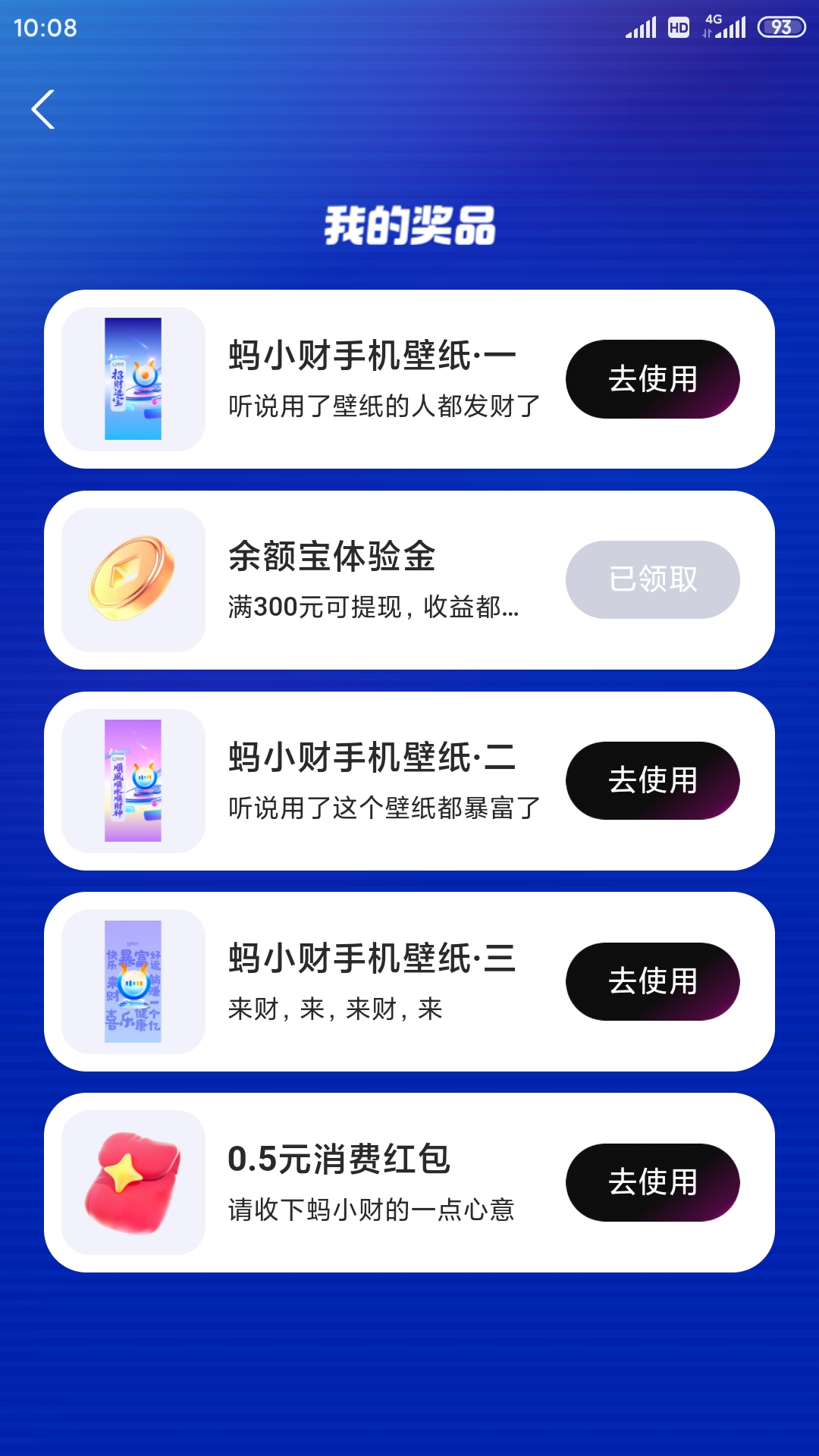Go back using the top-left arrow
This screenshot has height=1456, width=819.
click(x=43, y=110)
